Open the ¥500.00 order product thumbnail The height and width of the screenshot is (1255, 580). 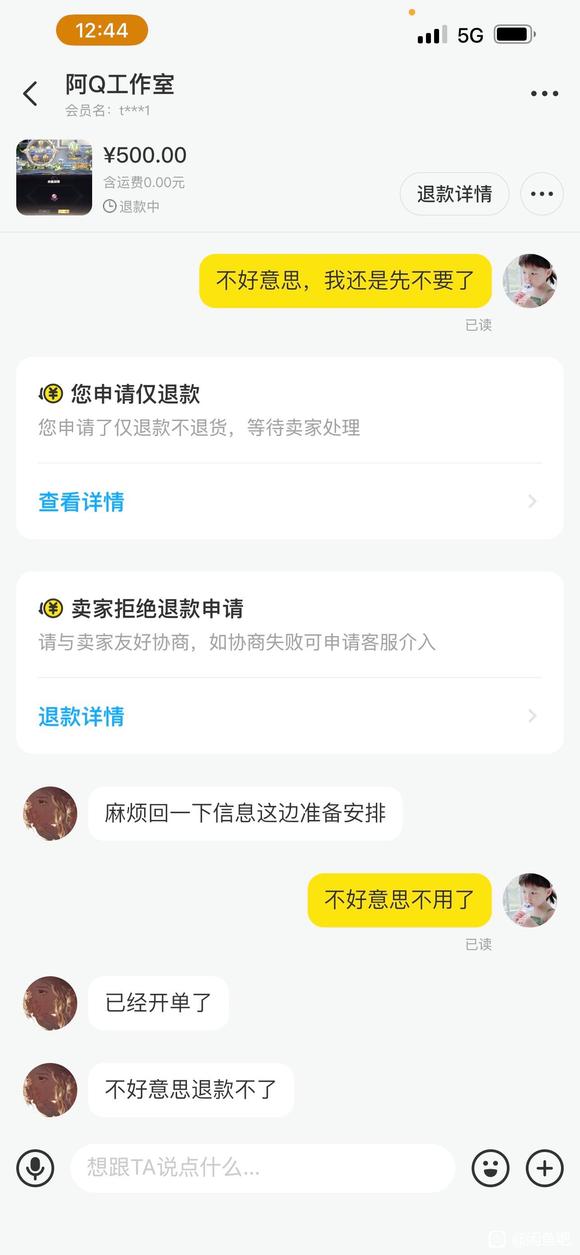click(54, 178)
